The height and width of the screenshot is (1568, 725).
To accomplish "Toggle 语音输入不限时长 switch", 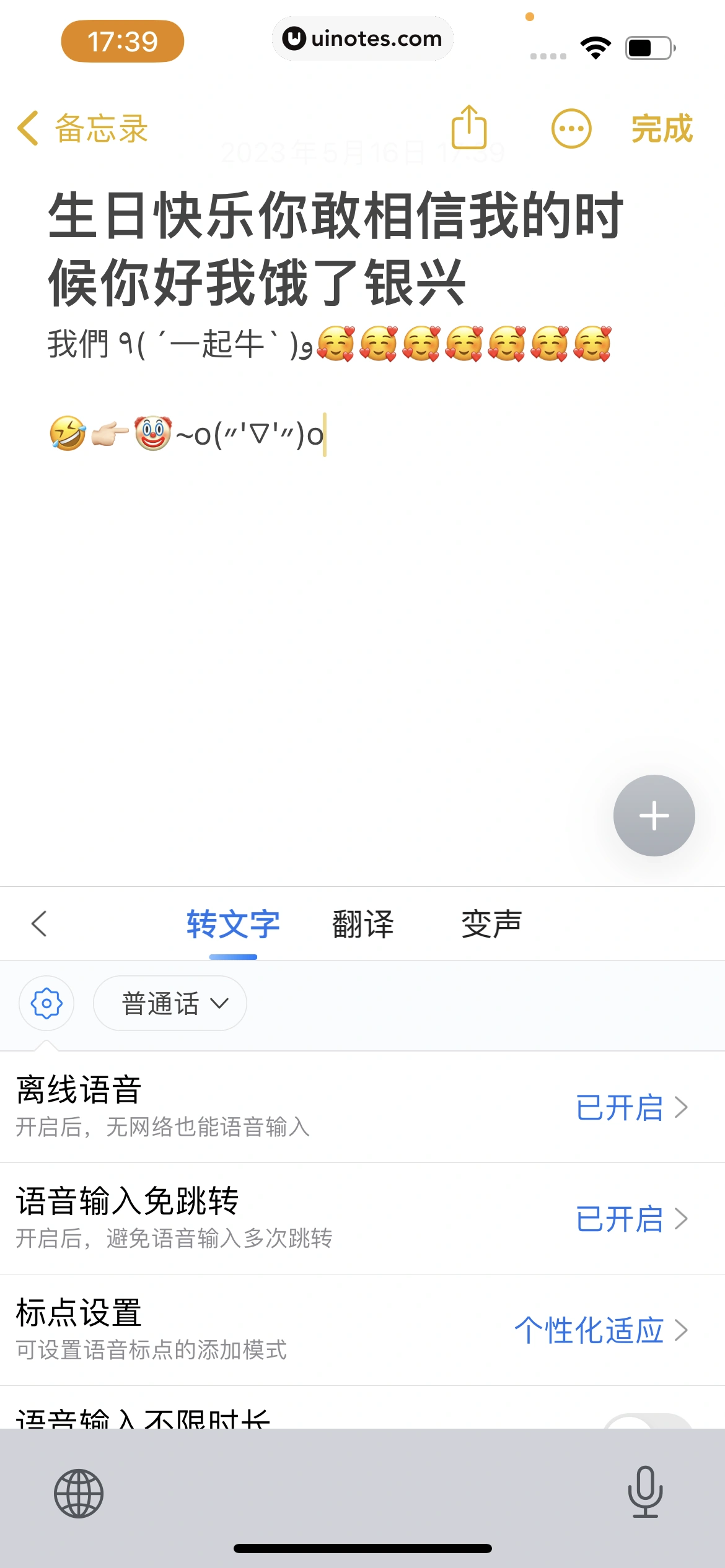I will 648,1422.
